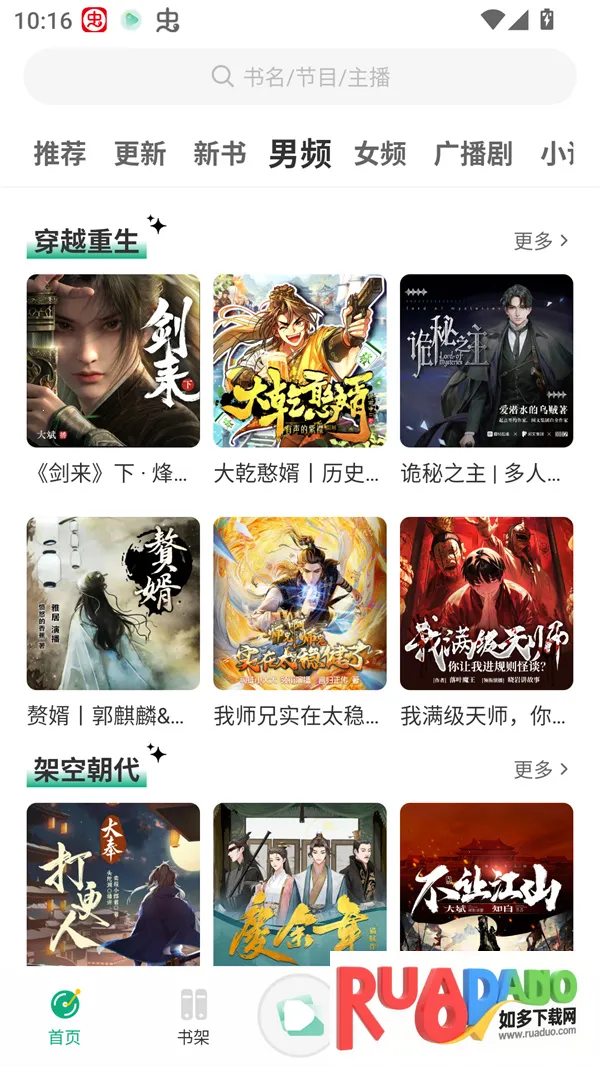
Task: Switch to the 更新 tab
Action: (140, 153)
